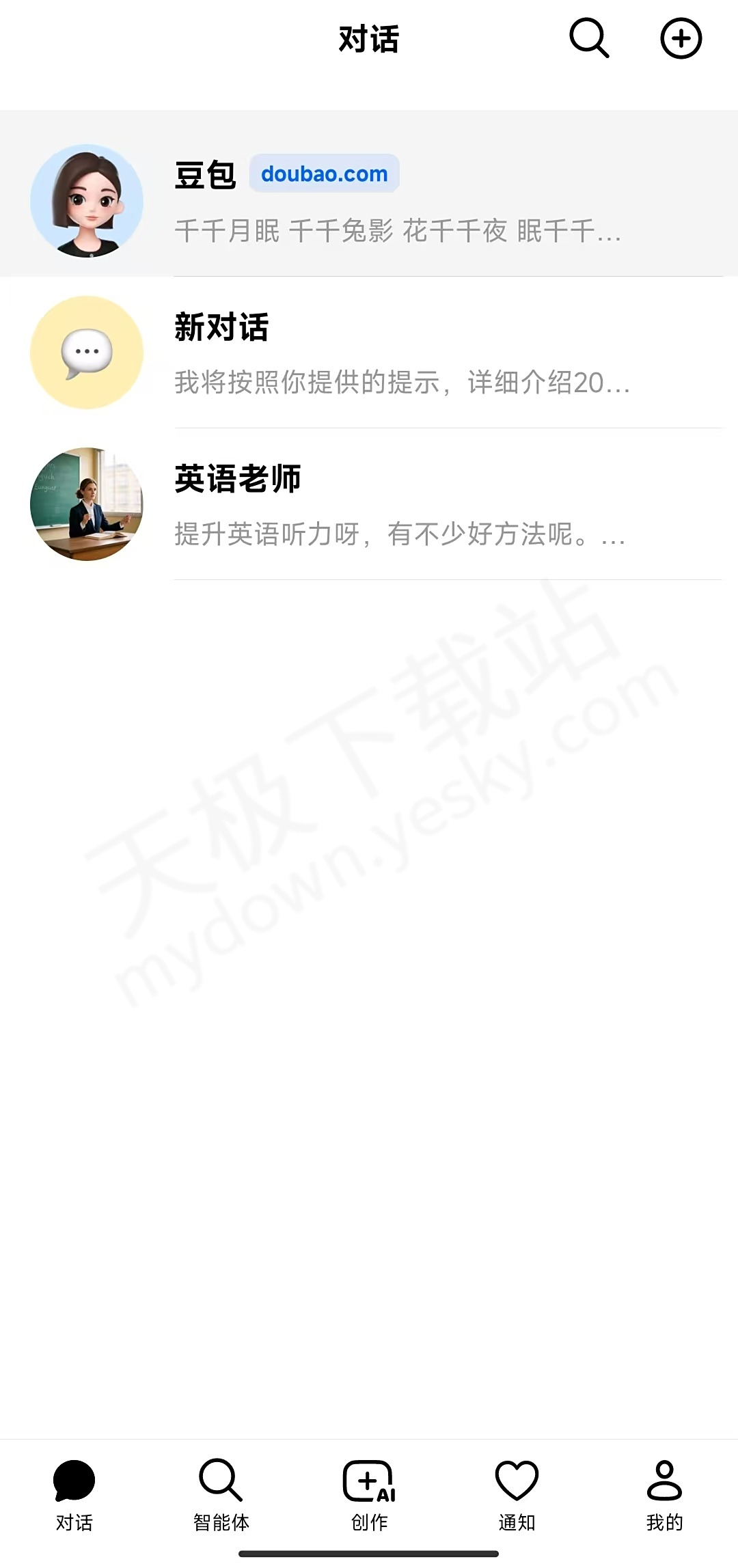Image resolution: width=738 pixels, height=1568 pixels.
Task: Switch to the 智能体 tab
Action: pyautogui.click(x=221, y=1495)
